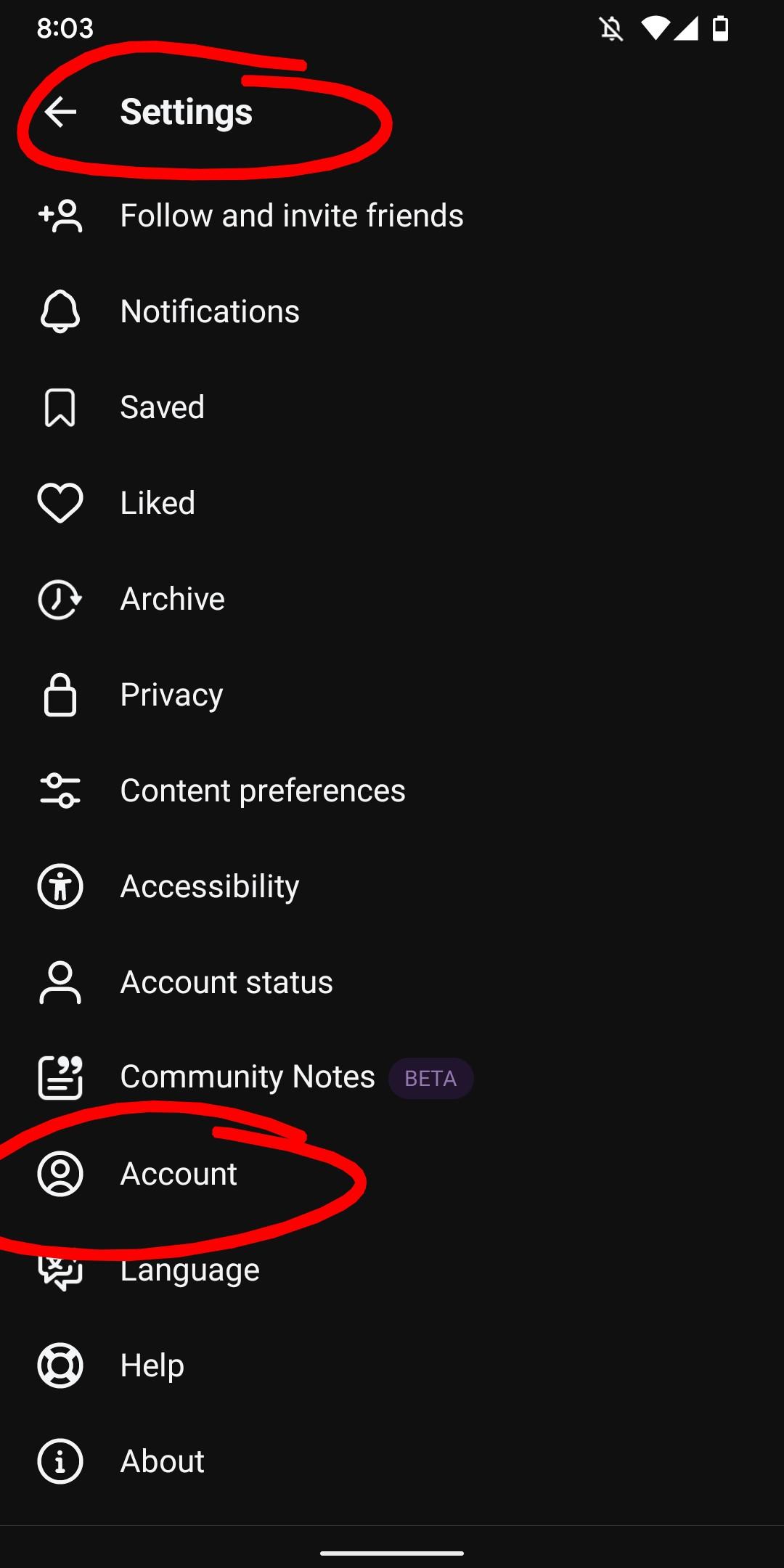784x1568 pixels.
Task: Select the Language option
Action: [x=189, y=1270]
